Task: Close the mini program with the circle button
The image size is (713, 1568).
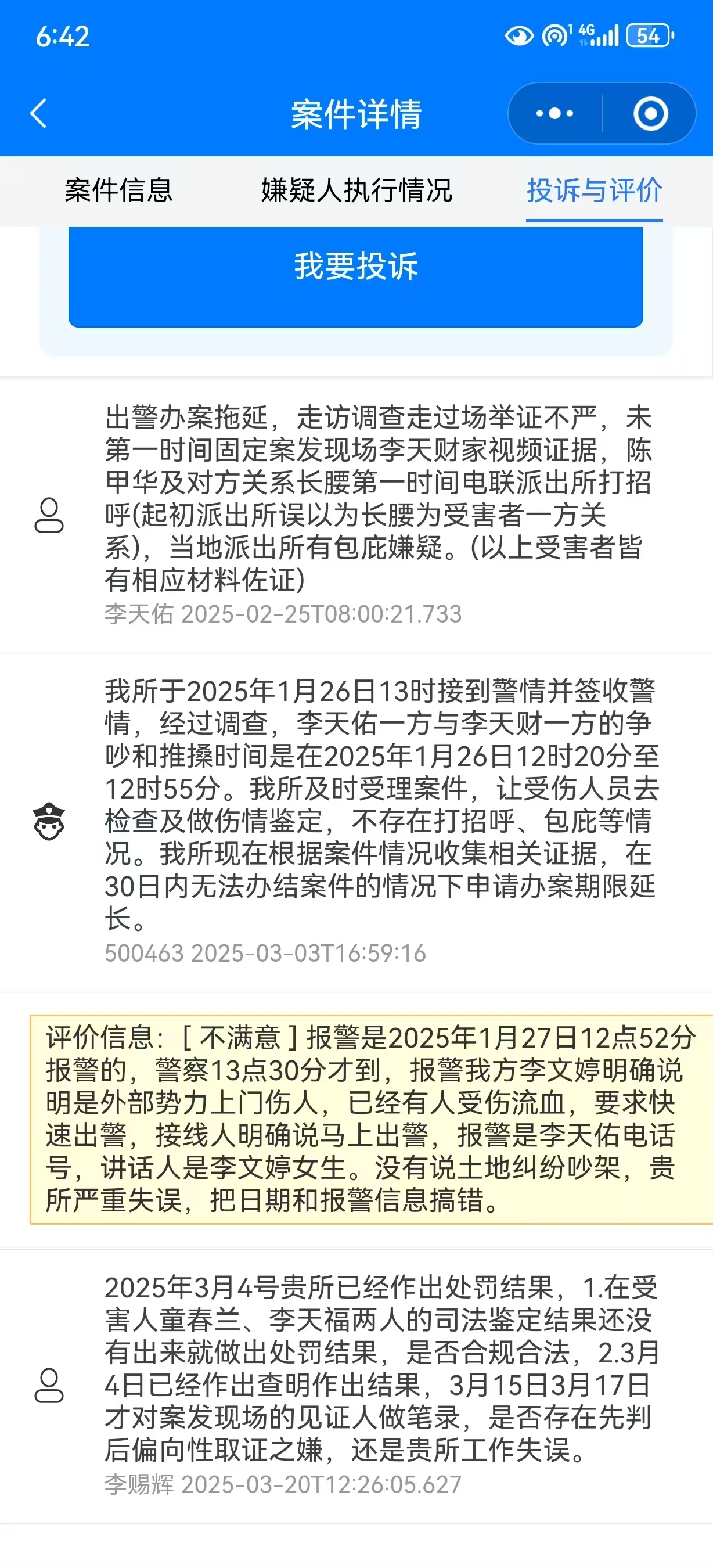Action: pyautogui.click(x=650, y=113)
